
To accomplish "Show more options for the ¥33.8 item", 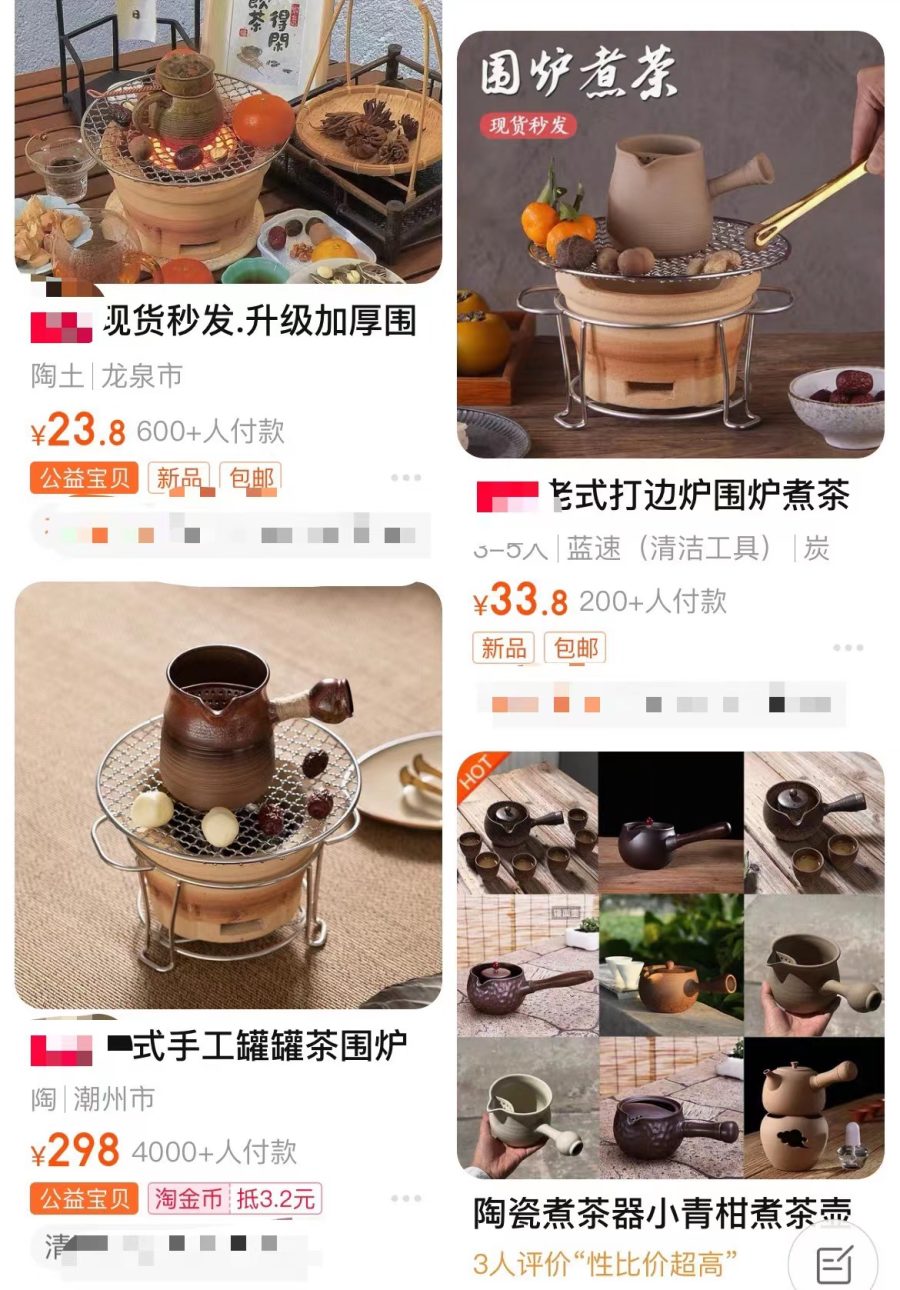I will coord(847,648).
